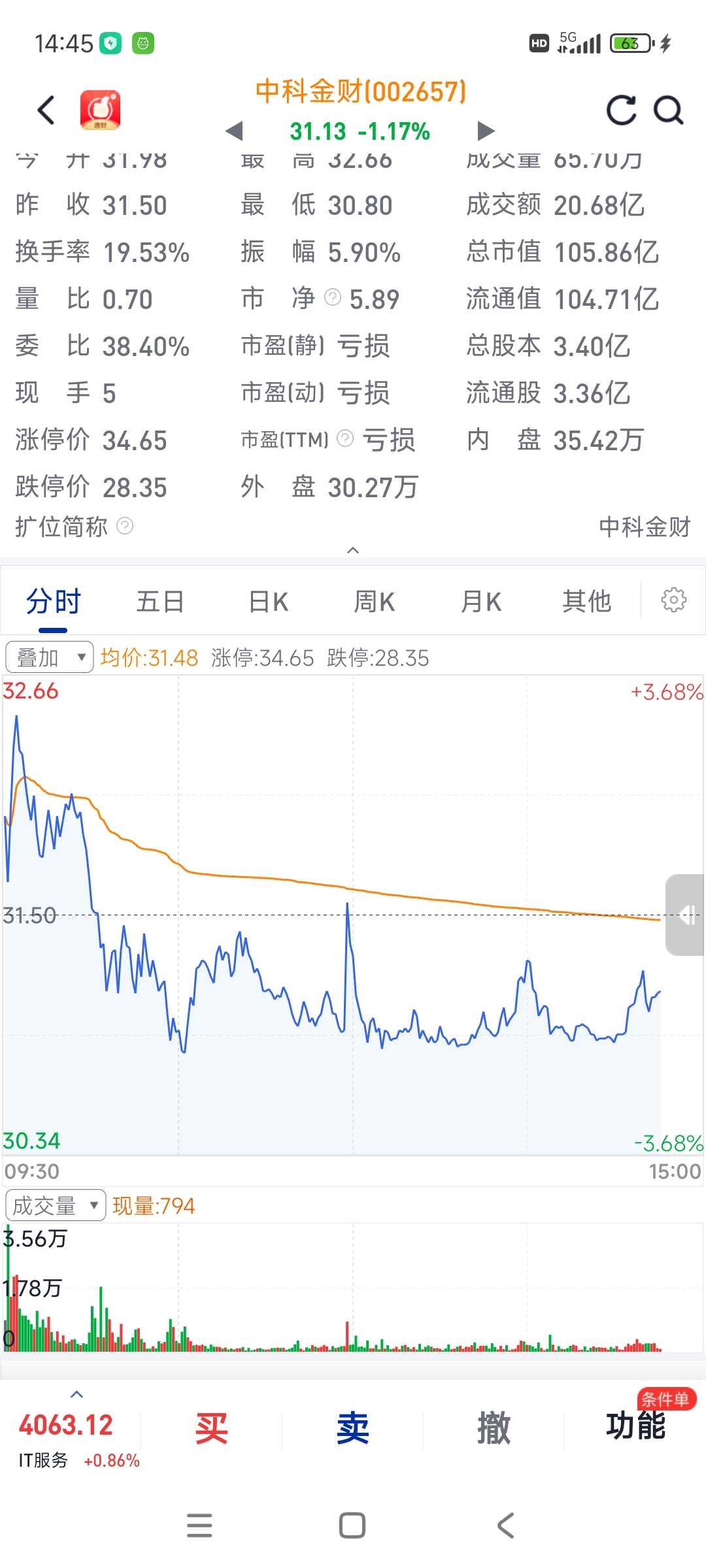Tap the 买 buy button
Image resolution: width=706 pixels, height=1568 pixels.
pos(212,1428)
